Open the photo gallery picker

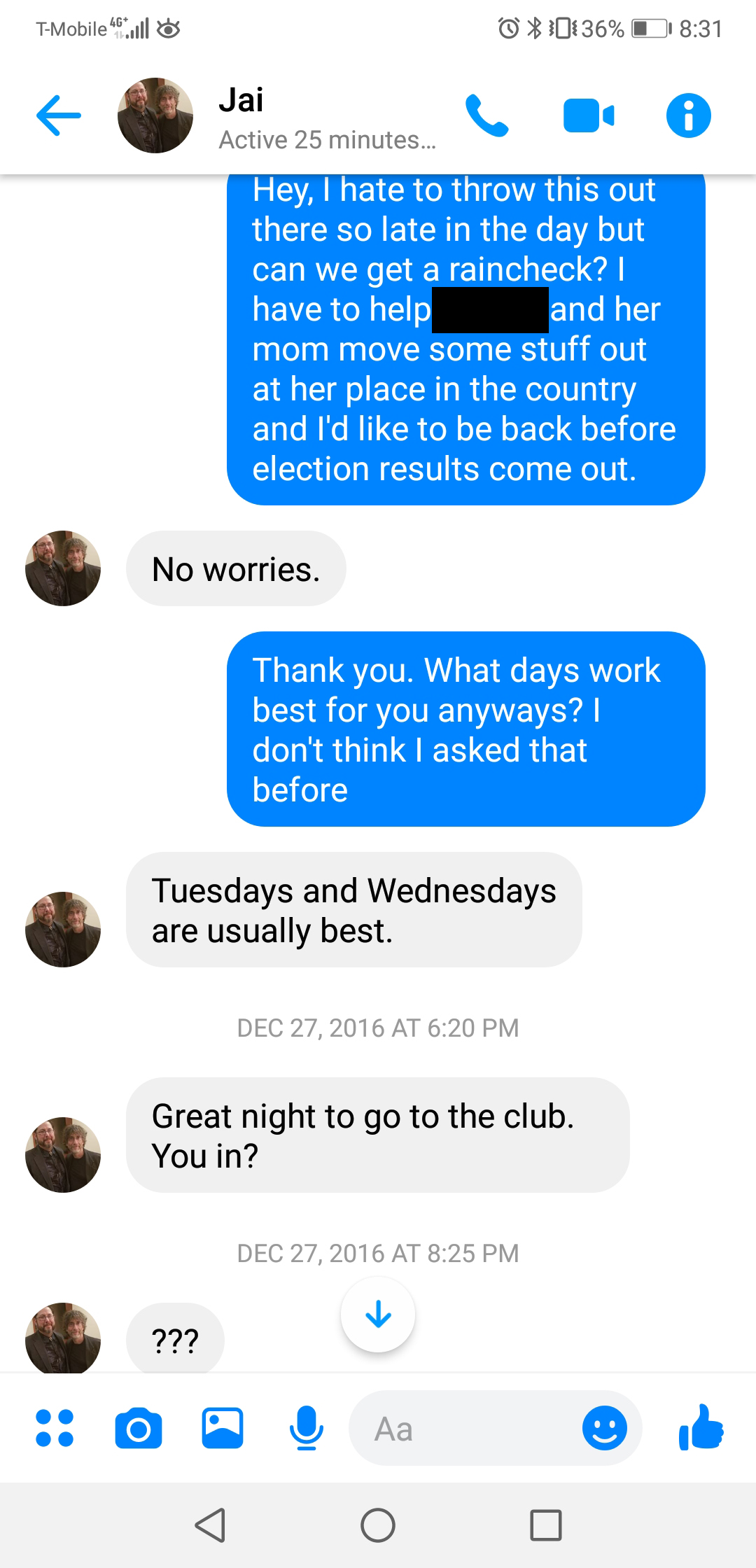pos(223,1428)
